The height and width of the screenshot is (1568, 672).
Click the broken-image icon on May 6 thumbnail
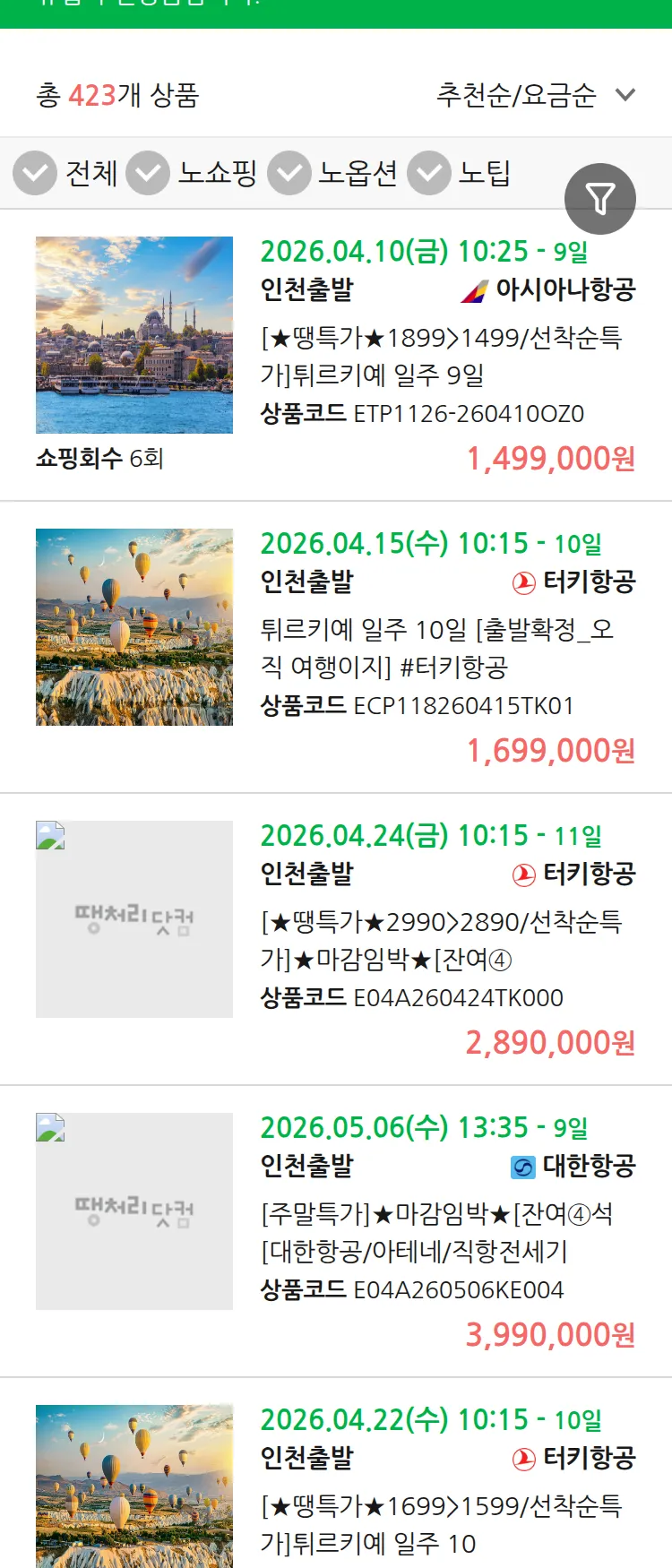tap(48, 1127)
